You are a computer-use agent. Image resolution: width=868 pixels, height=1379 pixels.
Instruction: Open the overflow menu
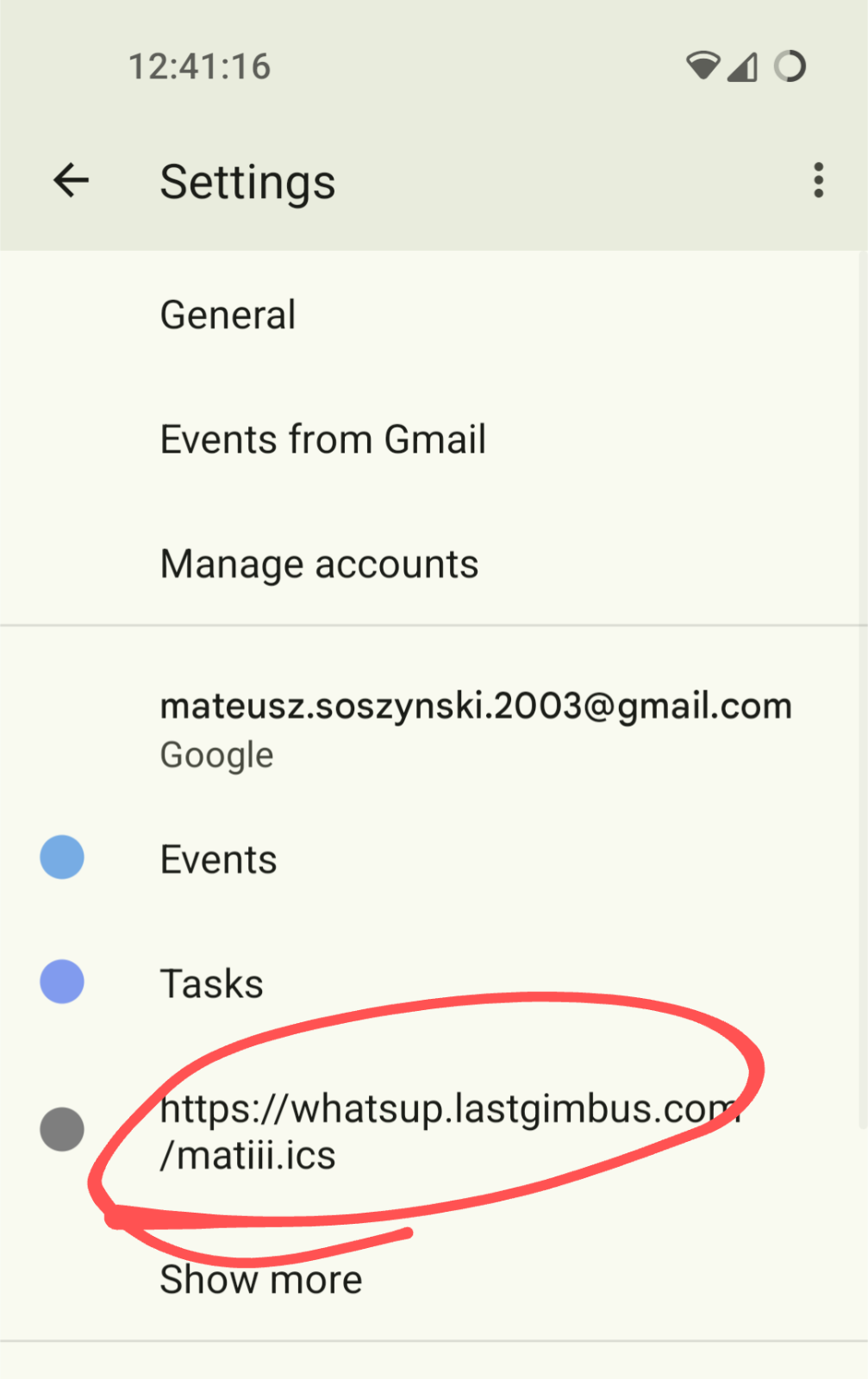coord(818,181)
